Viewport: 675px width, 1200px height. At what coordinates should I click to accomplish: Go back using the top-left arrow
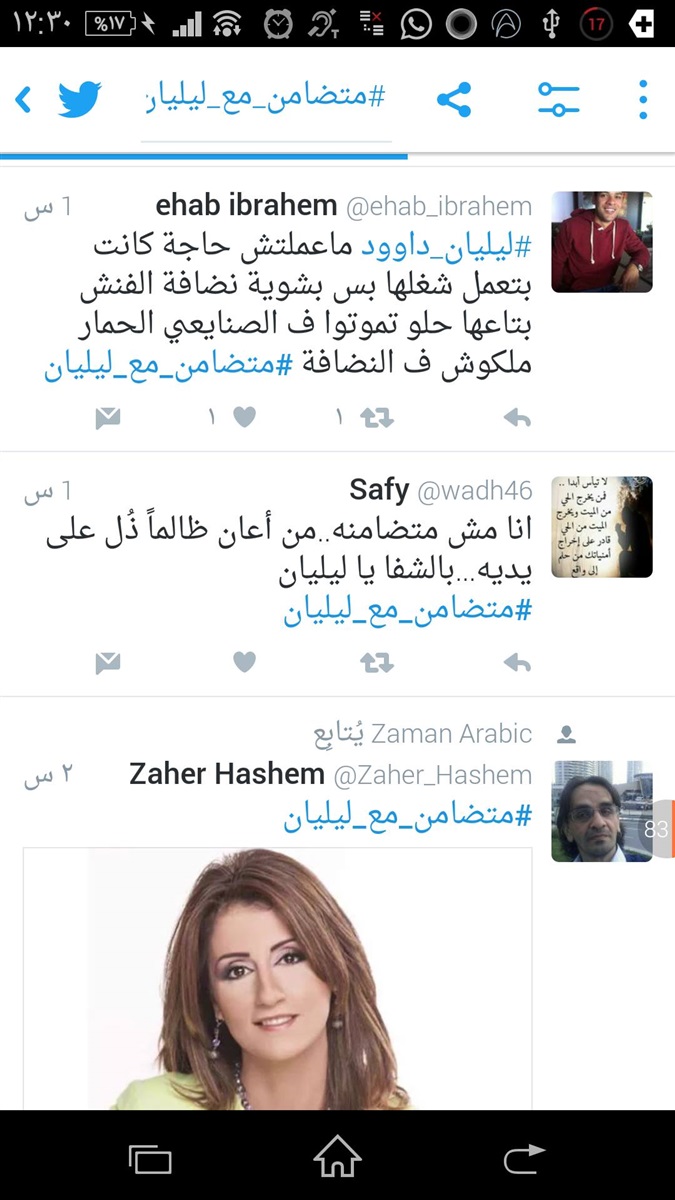[24, 99]
